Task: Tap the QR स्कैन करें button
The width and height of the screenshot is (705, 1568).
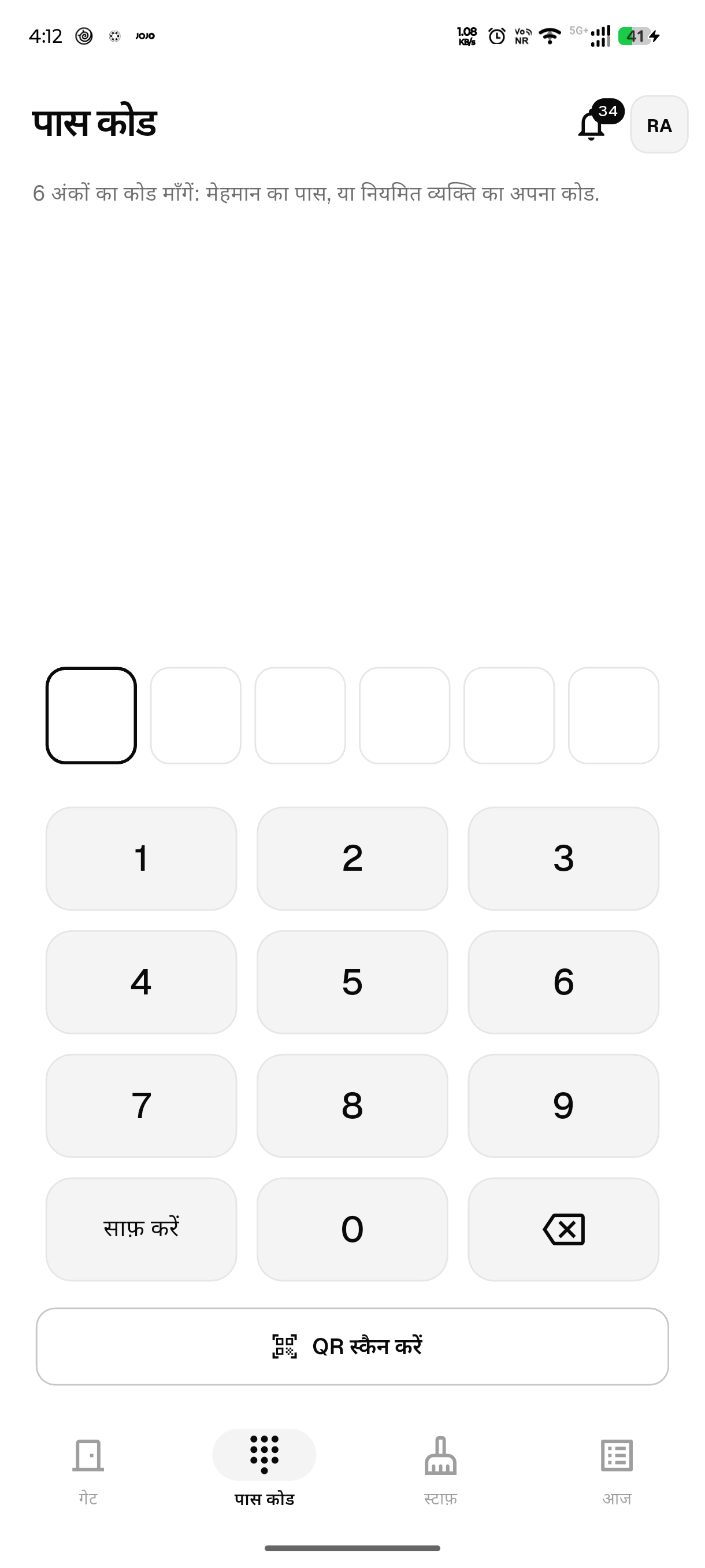Action: click(x=352, y=1347)
